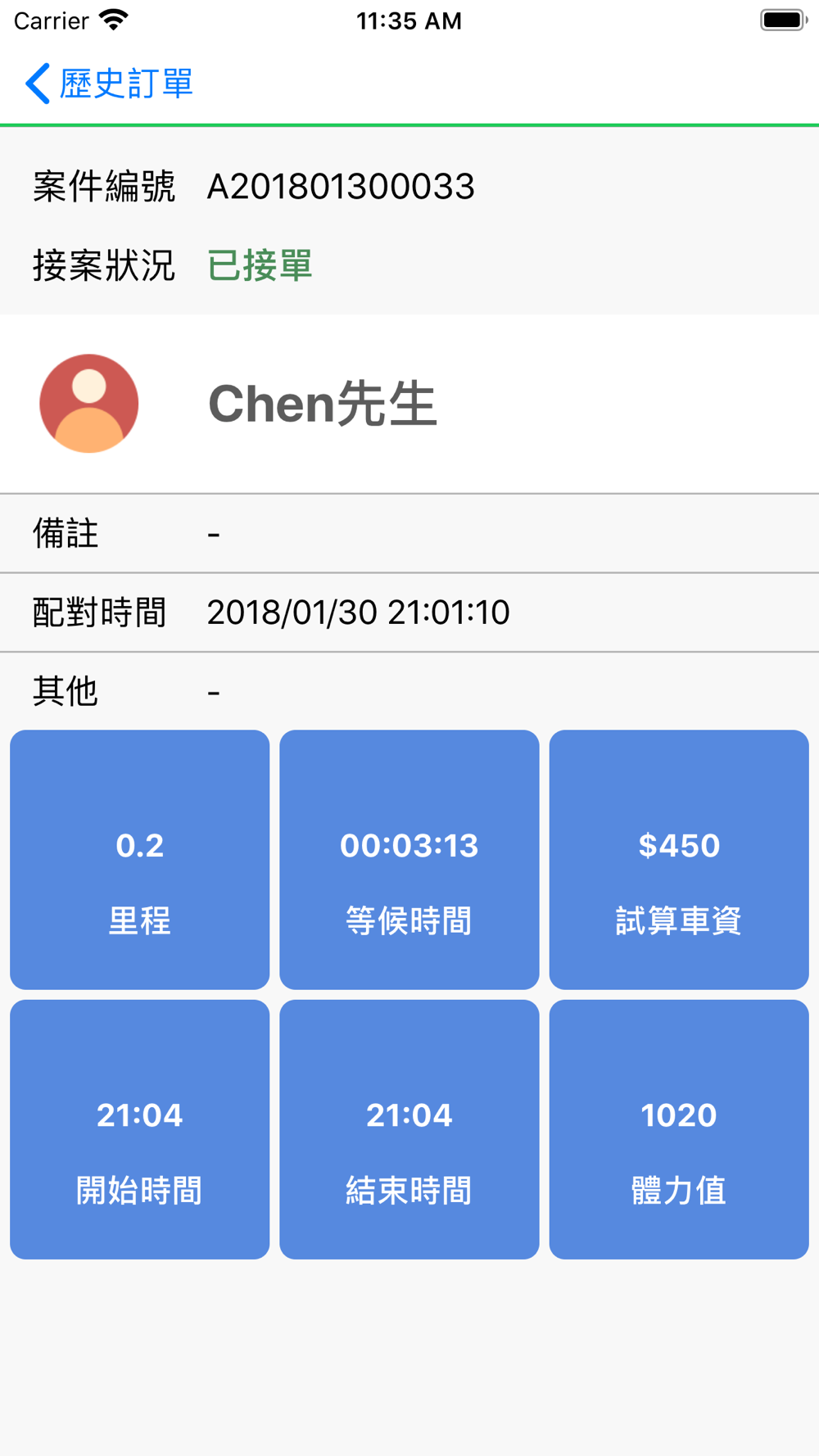Tap Chen先生's profile avatar
819x1456 pixels.
(x=89, y=404)
